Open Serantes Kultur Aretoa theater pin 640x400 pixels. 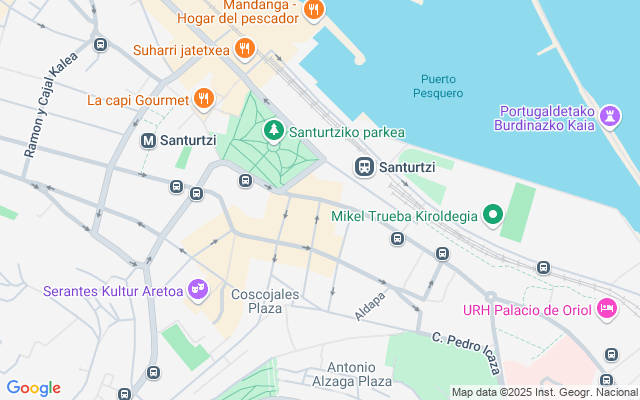(x=198, y=290)
